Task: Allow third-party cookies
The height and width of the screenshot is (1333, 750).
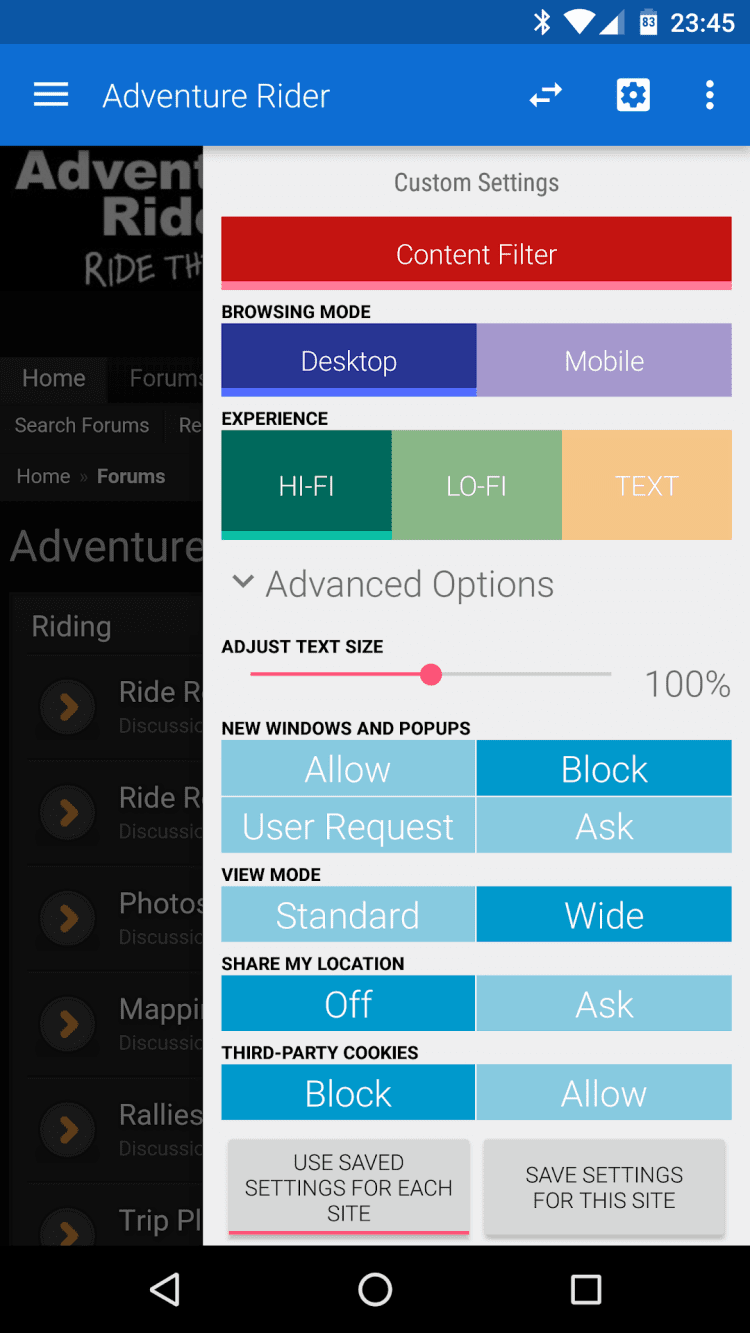Action: pyautogui.click(x=604, y=1093)
